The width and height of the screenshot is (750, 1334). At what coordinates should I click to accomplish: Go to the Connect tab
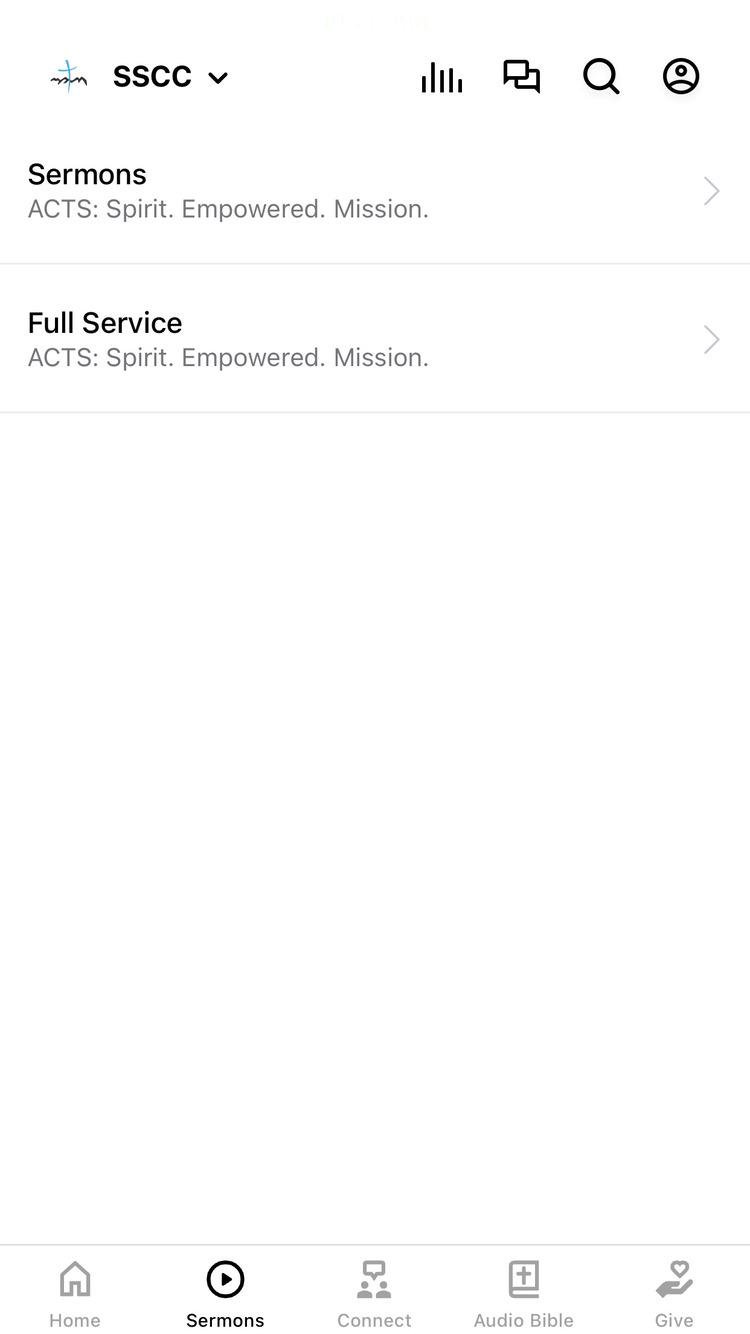(374, 1292)
